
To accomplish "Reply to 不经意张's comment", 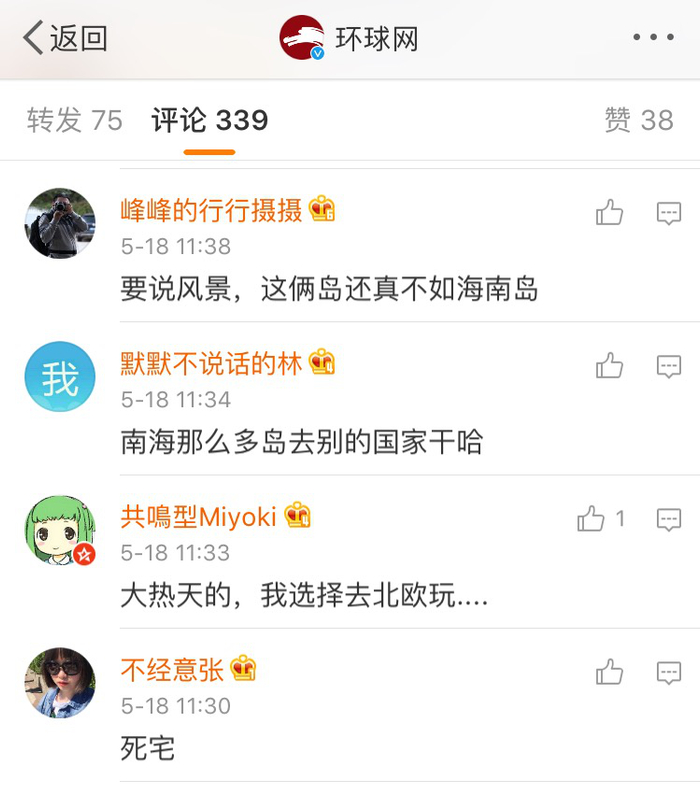I will 668,672.
